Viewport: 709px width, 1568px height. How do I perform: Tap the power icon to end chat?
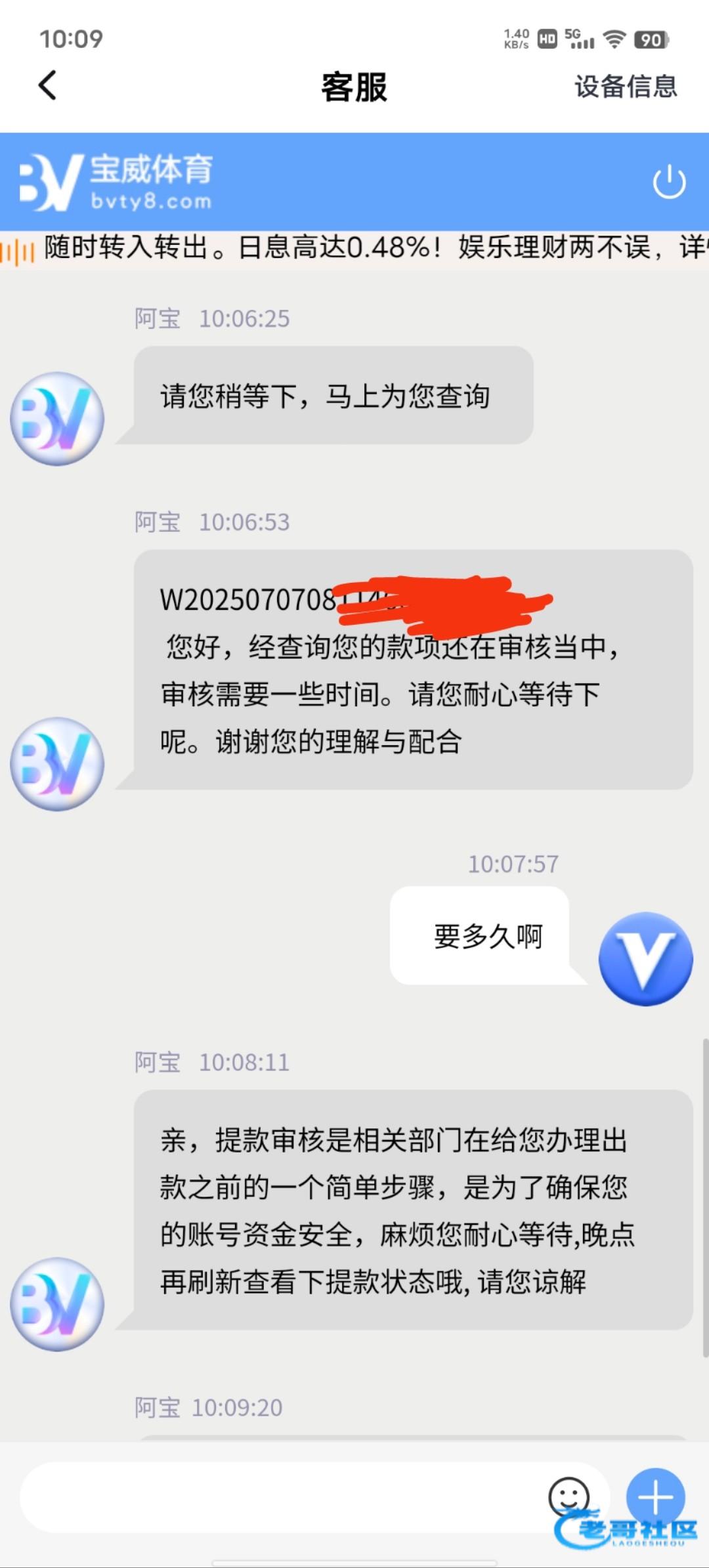[669, 182]
